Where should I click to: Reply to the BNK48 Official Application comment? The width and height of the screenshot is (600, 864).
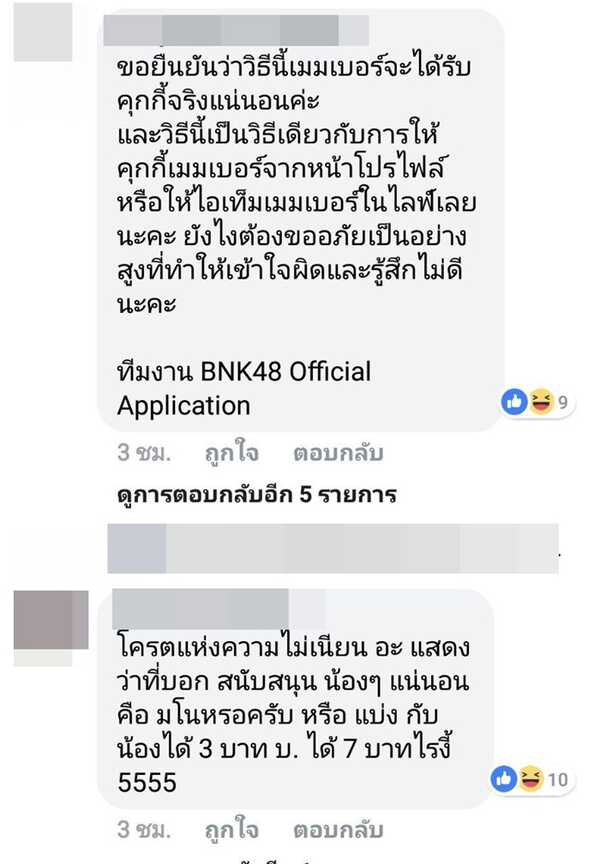point(338,453)
